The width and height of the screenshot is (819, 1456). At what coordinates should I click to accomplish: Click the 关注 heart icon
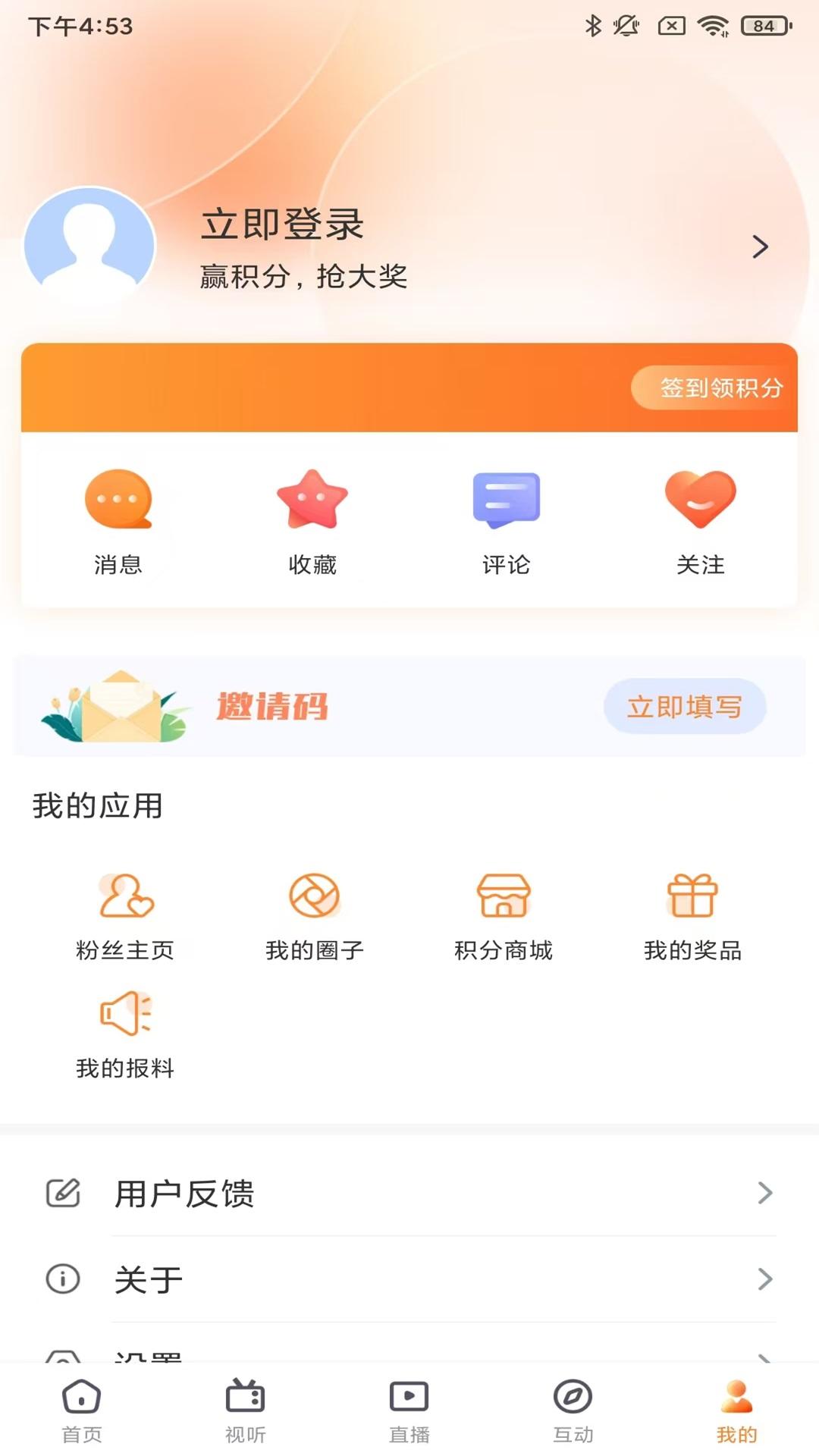click(701, 497)
